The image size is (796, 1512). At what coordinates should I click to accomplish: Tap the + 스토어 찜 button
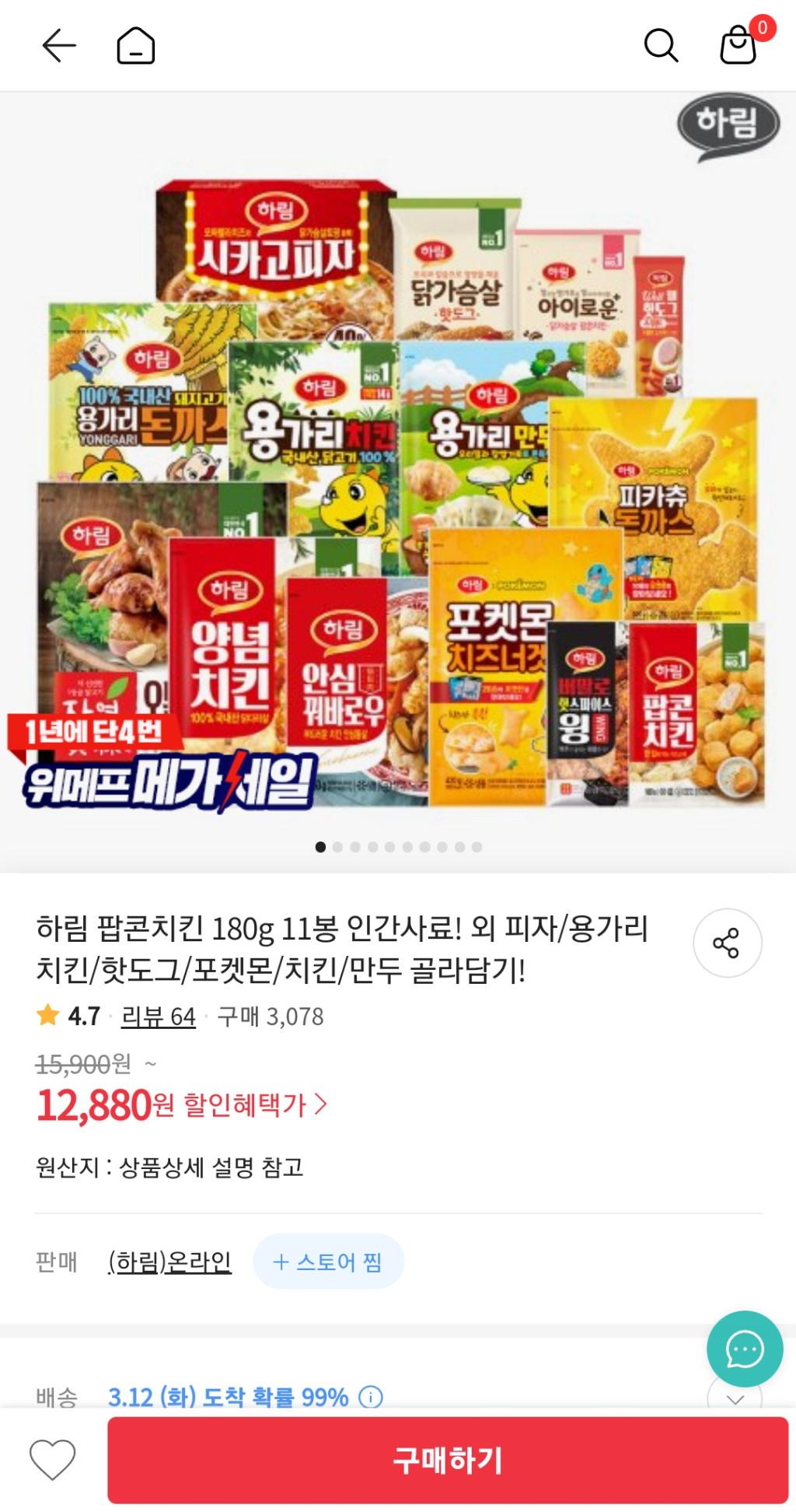(x=328, y=1262)
